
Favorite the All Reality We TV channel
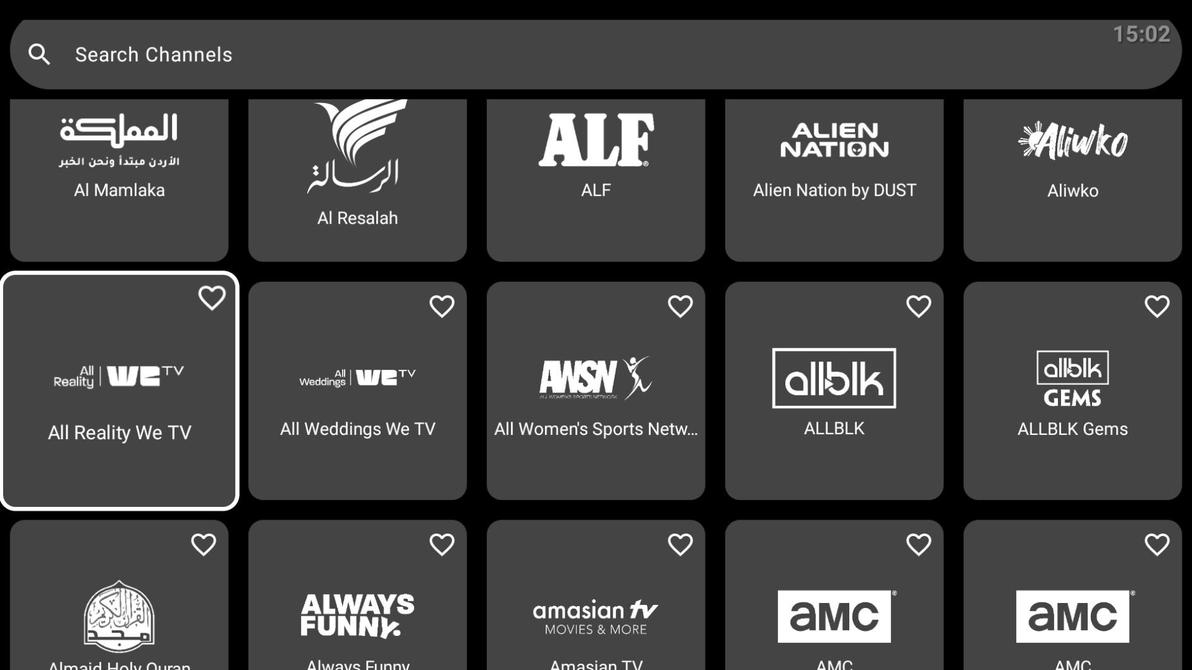tap(212, 298)
